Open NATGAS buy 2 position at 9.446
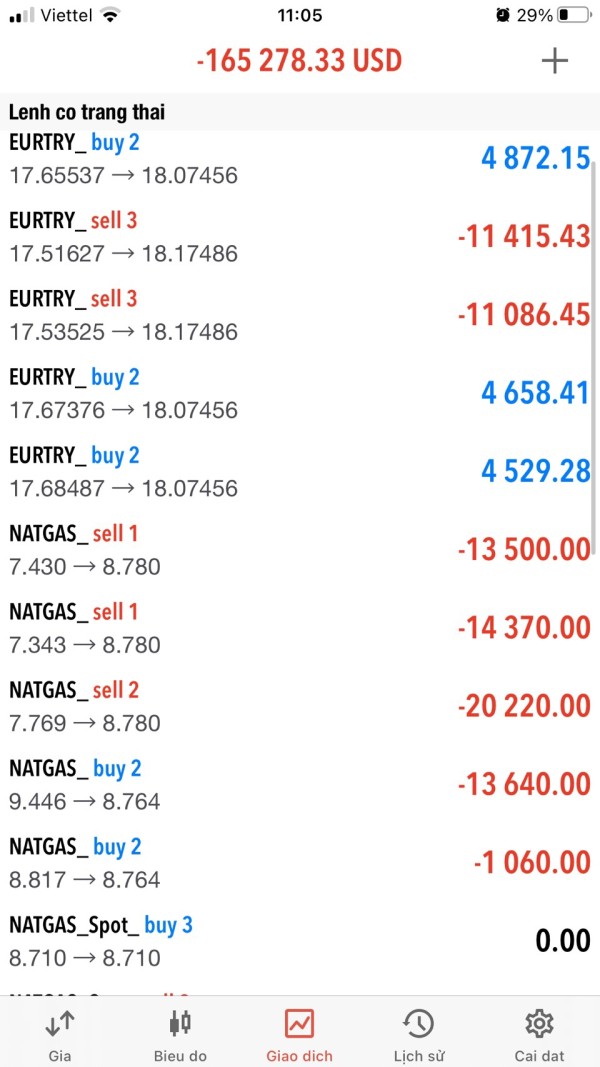Image resolution: width=600 pixels, height=1067 pixels. coord(299,785)
